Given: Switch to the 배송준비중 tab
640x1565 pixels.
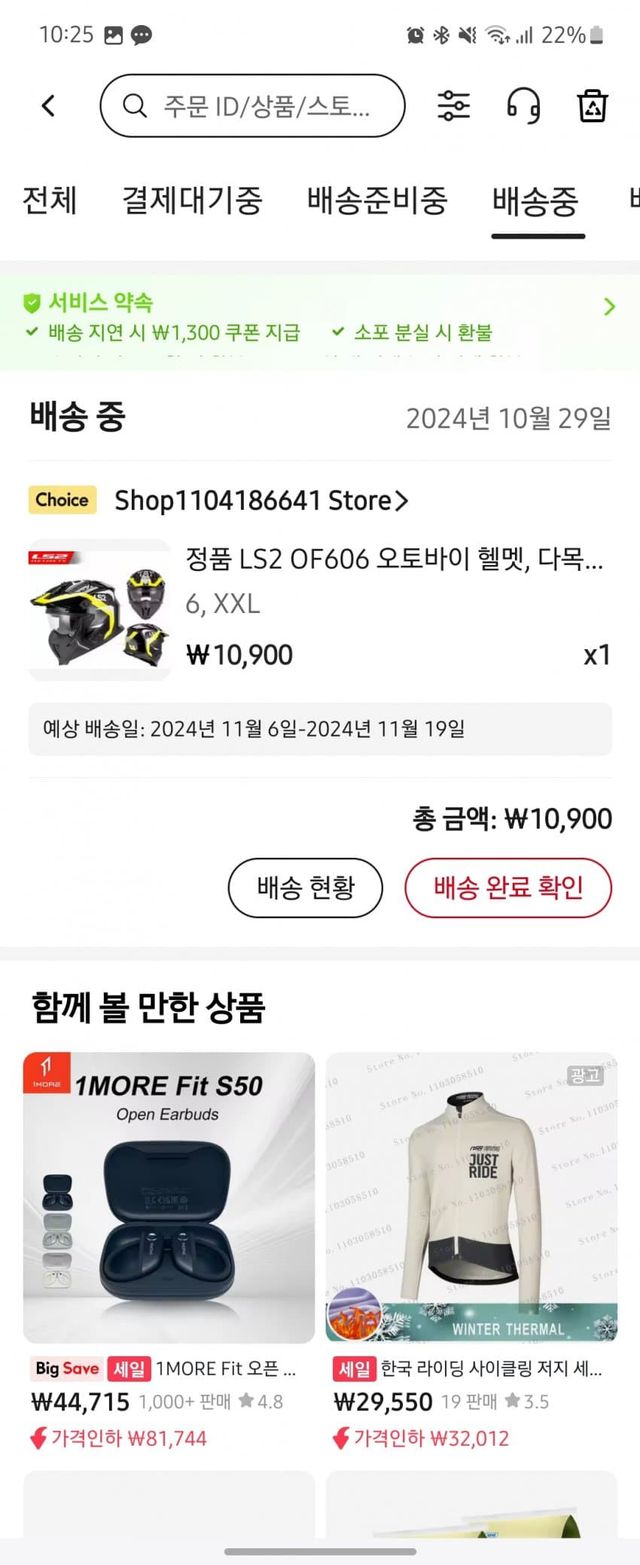Looking at the screenshot, I should coord(377,200).
